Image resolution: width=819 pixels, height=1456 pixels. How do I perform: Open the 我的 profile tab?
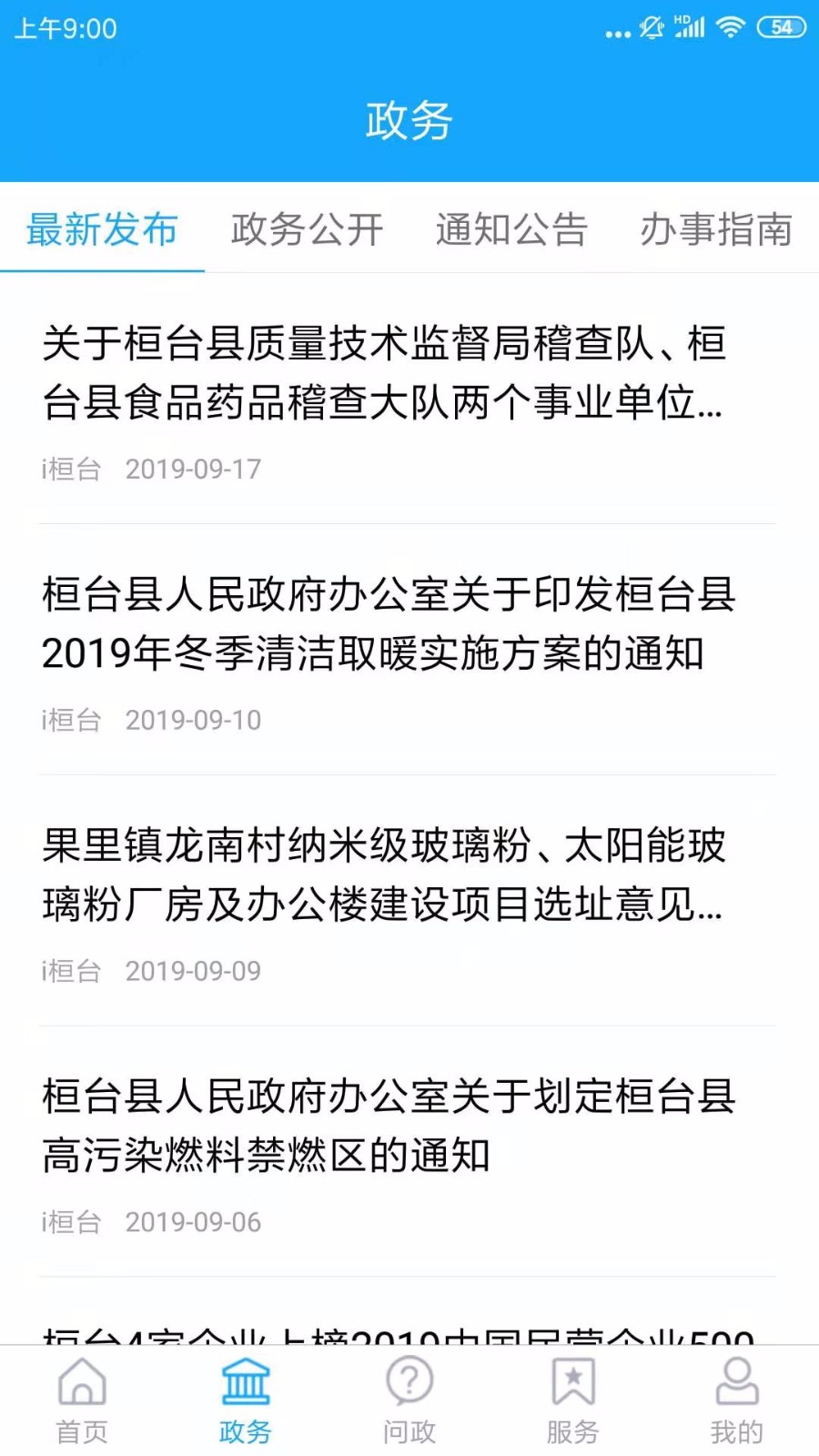[737, 1400]
